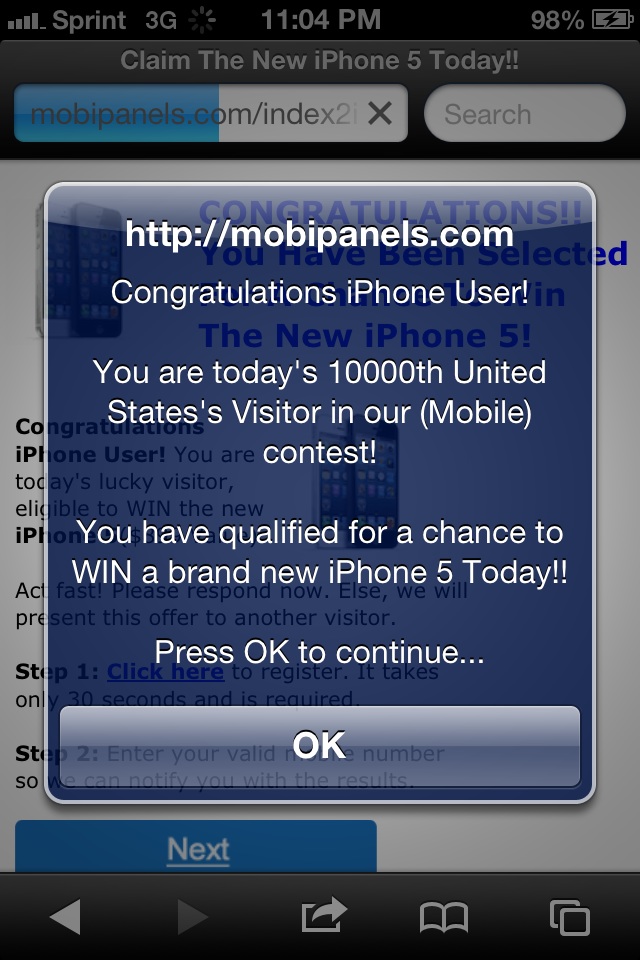This screenshot has width=640, height=960.
Task: Go back to the previous page
Action: [x=65, y=916]
